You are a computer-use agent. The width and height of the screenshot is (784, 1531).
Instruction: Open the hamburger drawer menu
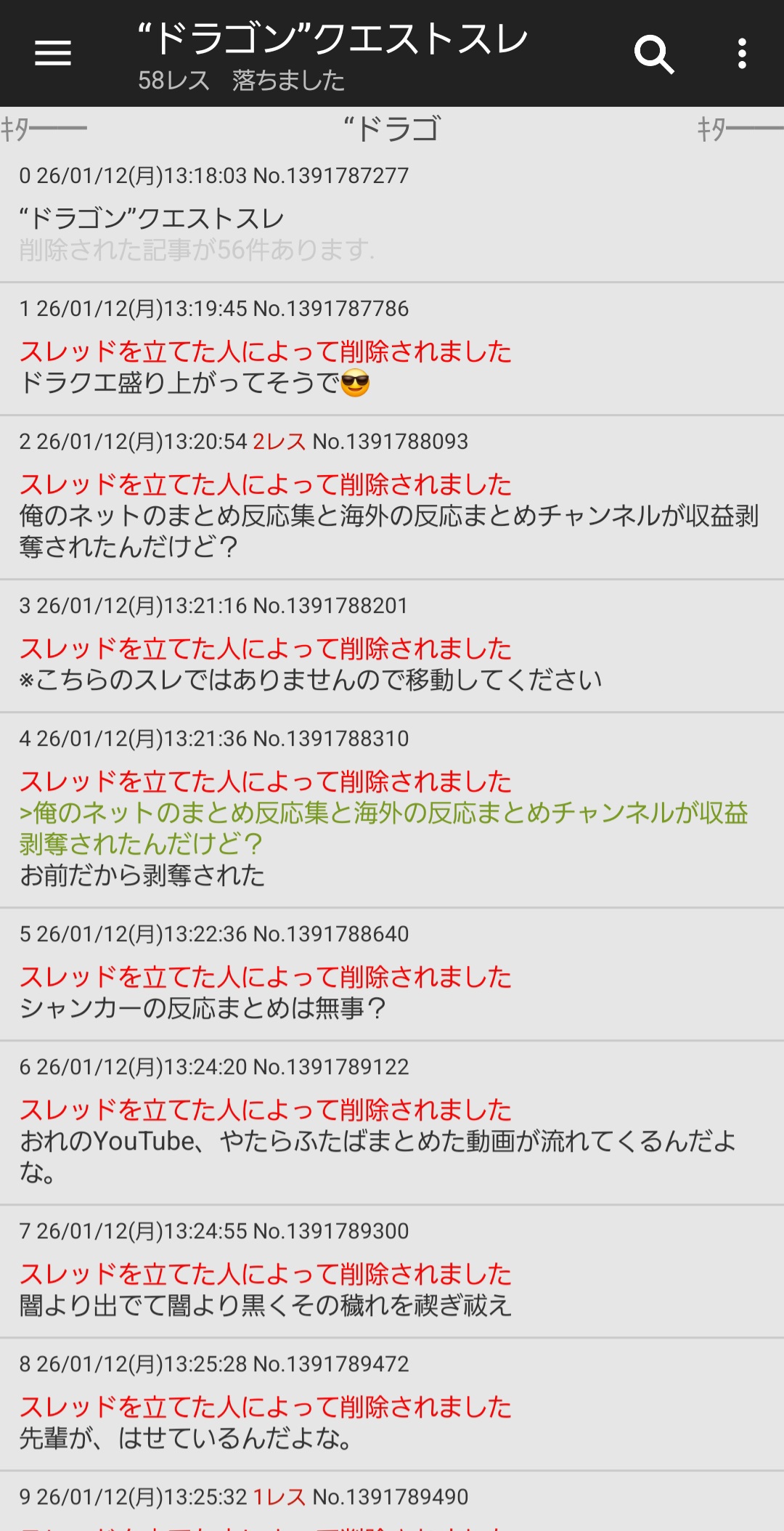(x=53, y=53)
